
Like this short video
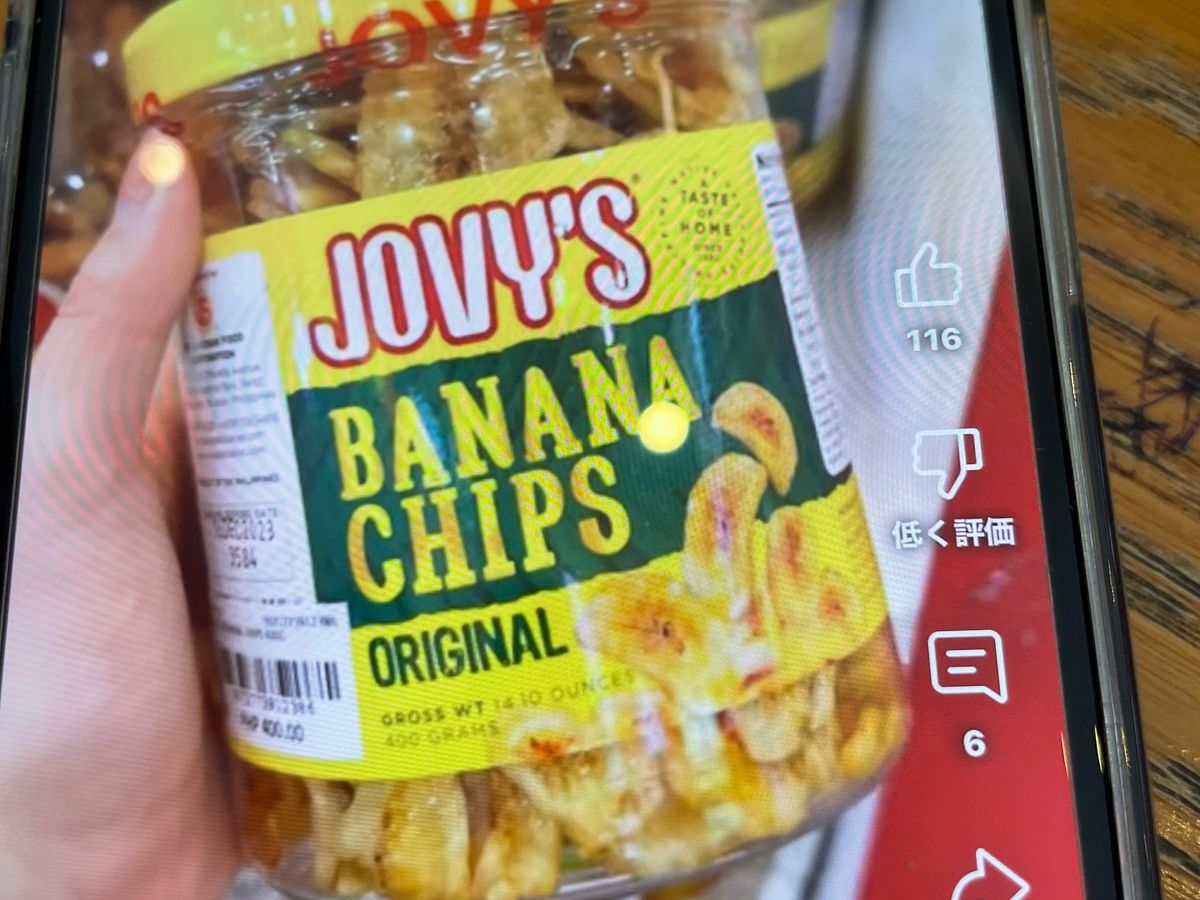point(927,276)
